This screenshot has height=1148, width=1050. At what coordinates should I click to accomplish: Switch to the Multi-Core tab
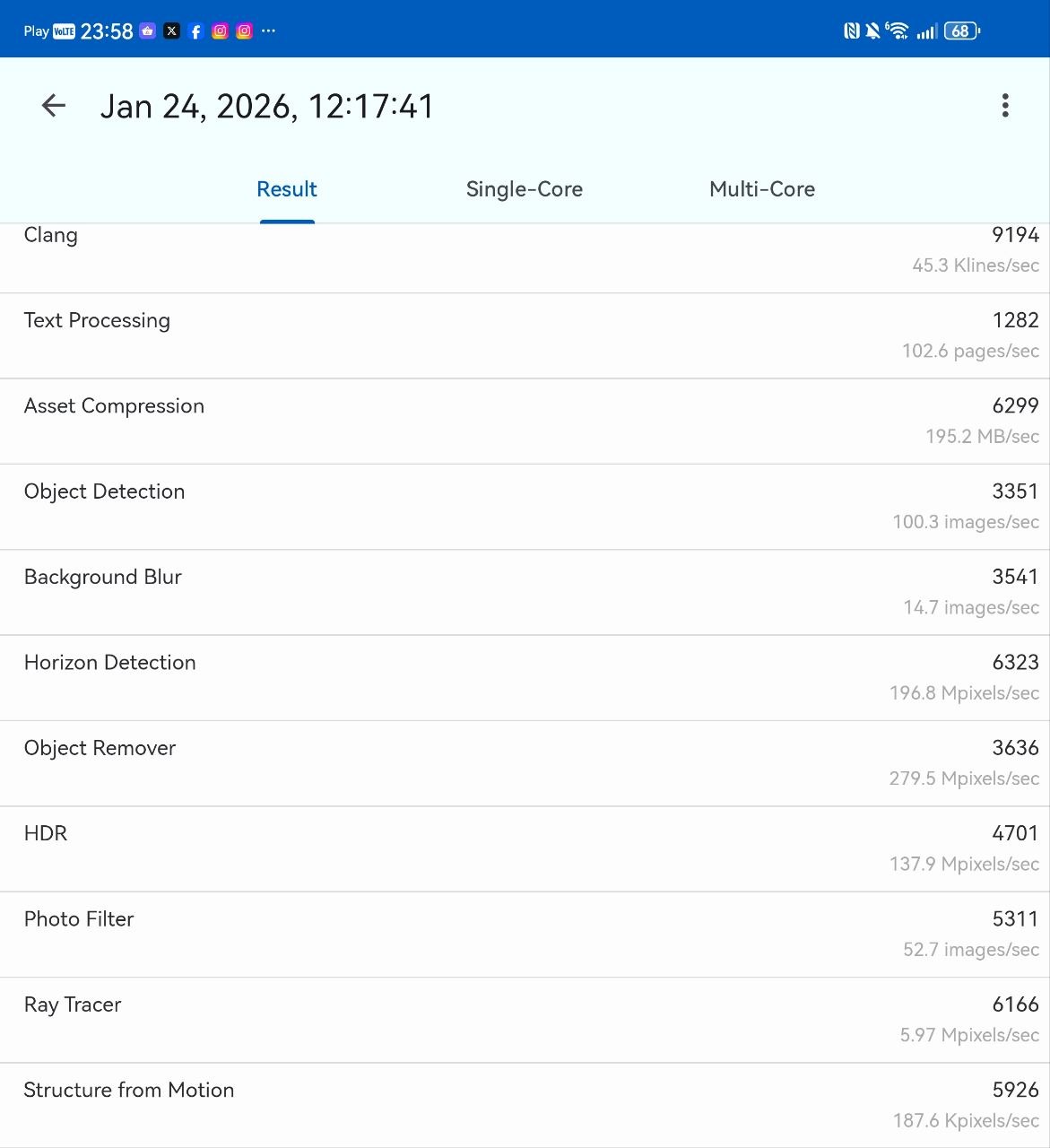pyautogui.click(x=762, y=189)
